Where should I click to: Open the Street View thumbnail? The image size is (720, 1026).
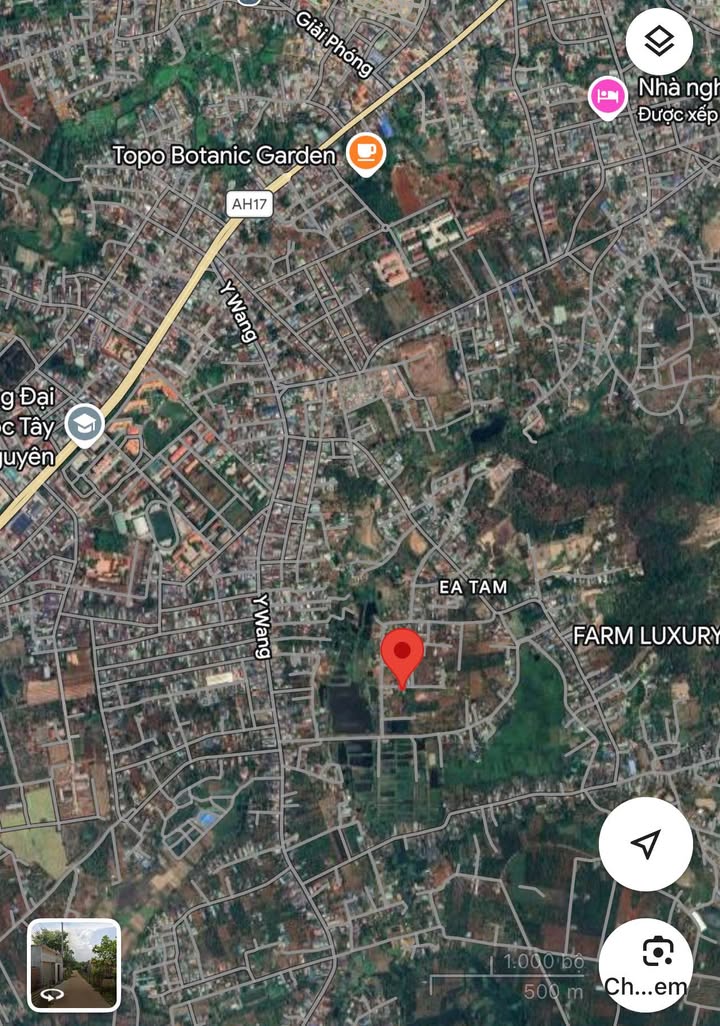75,965
